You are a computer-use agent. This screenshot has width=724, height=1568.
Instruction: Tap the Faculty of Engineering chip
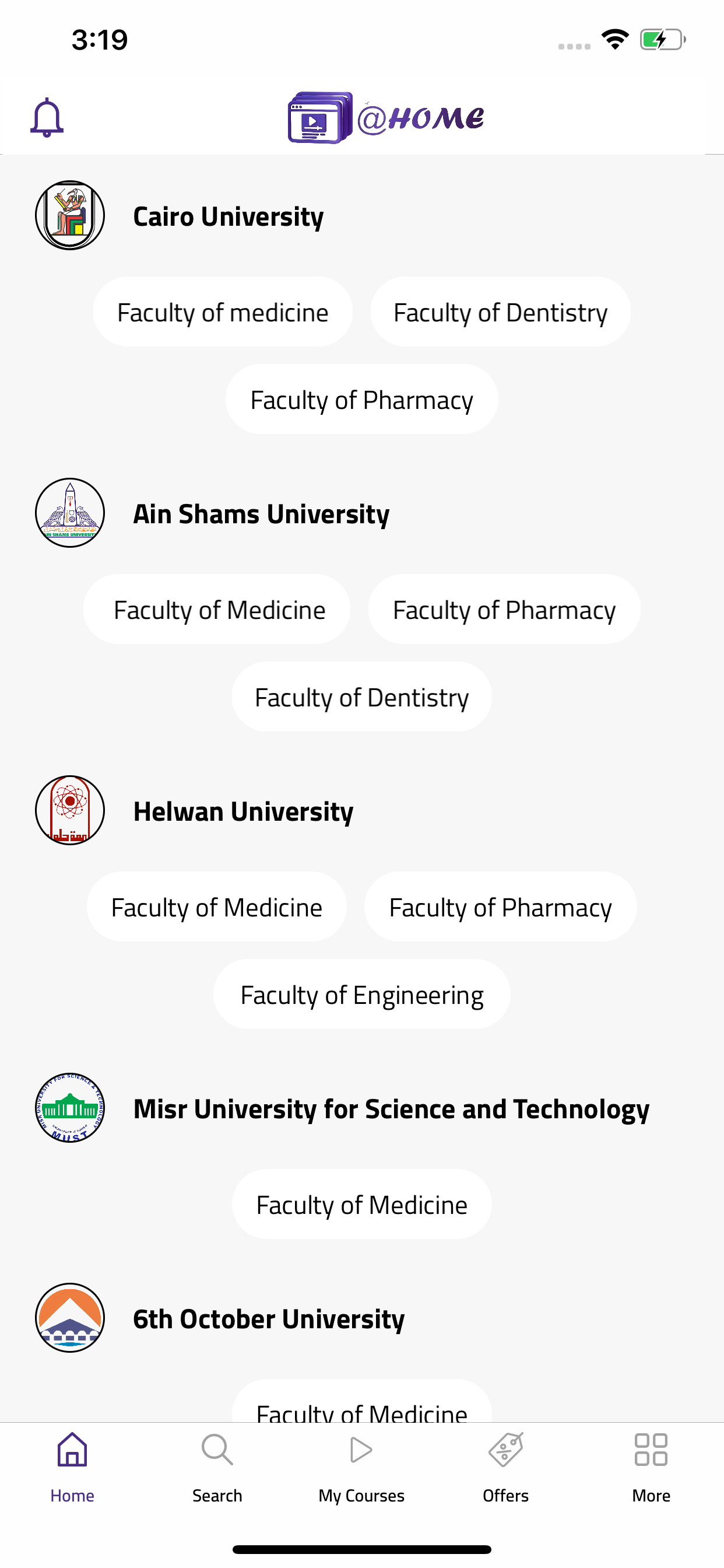coord(361,995)
